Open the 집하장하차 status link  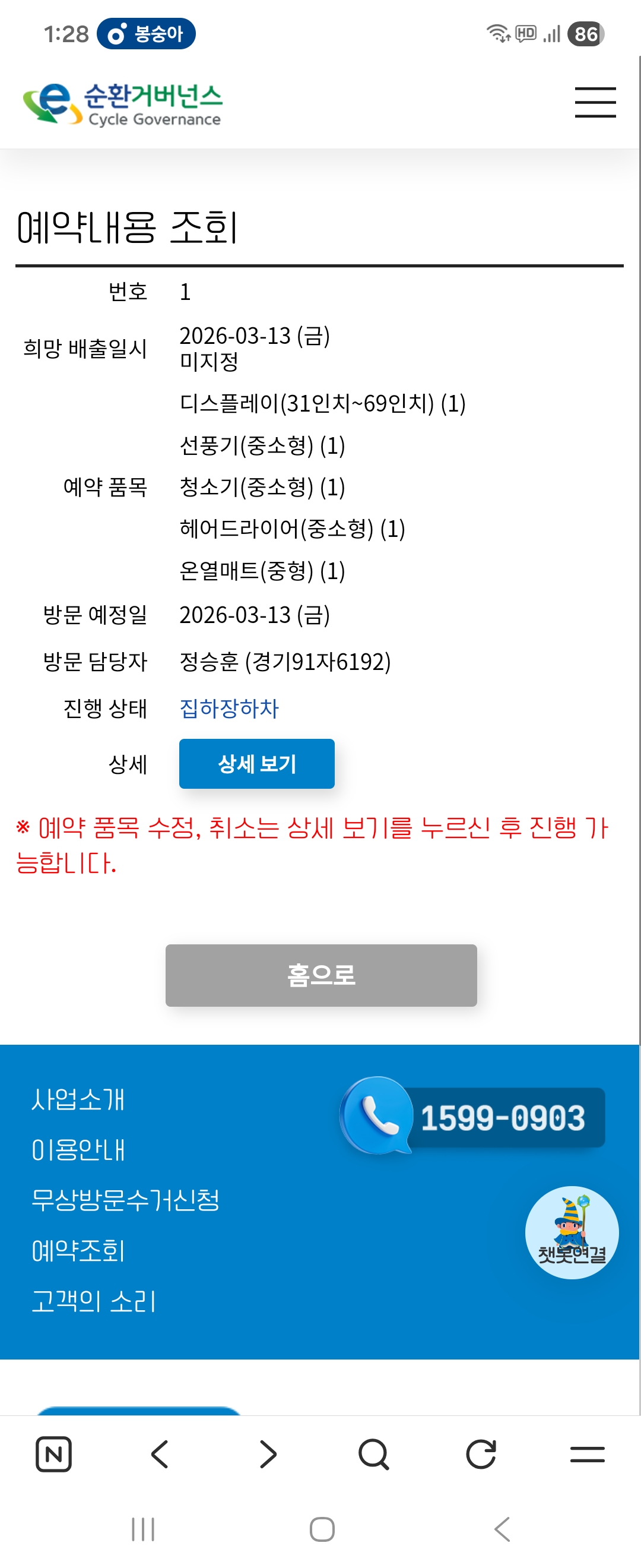pos(229,708)
